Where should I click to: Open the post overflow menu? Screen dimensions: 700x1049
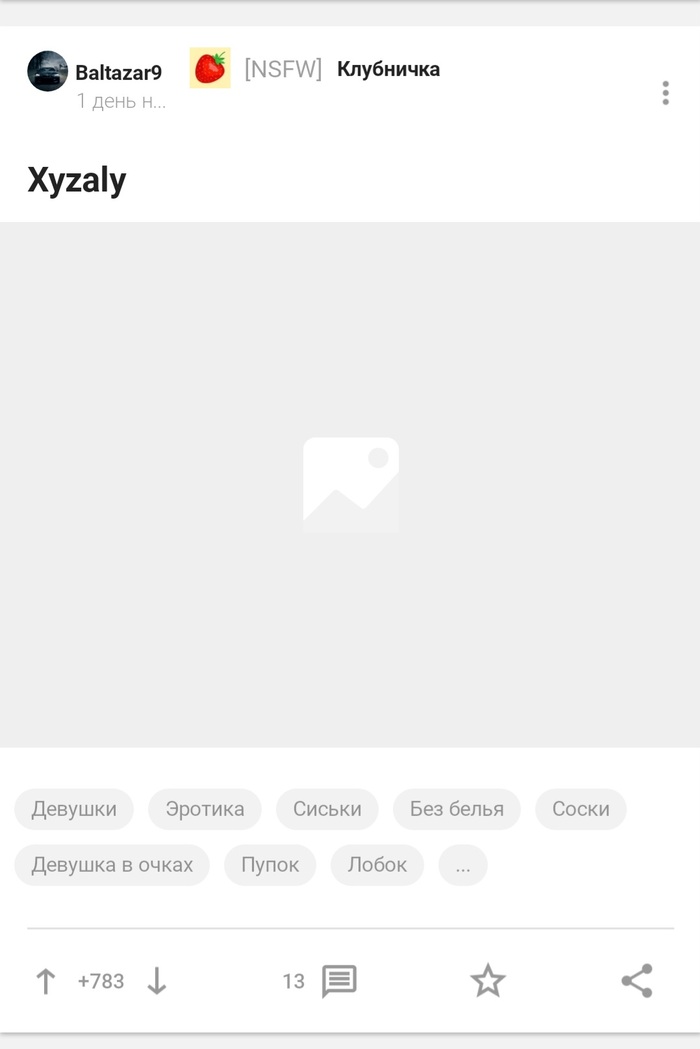[x=665, y=94]
